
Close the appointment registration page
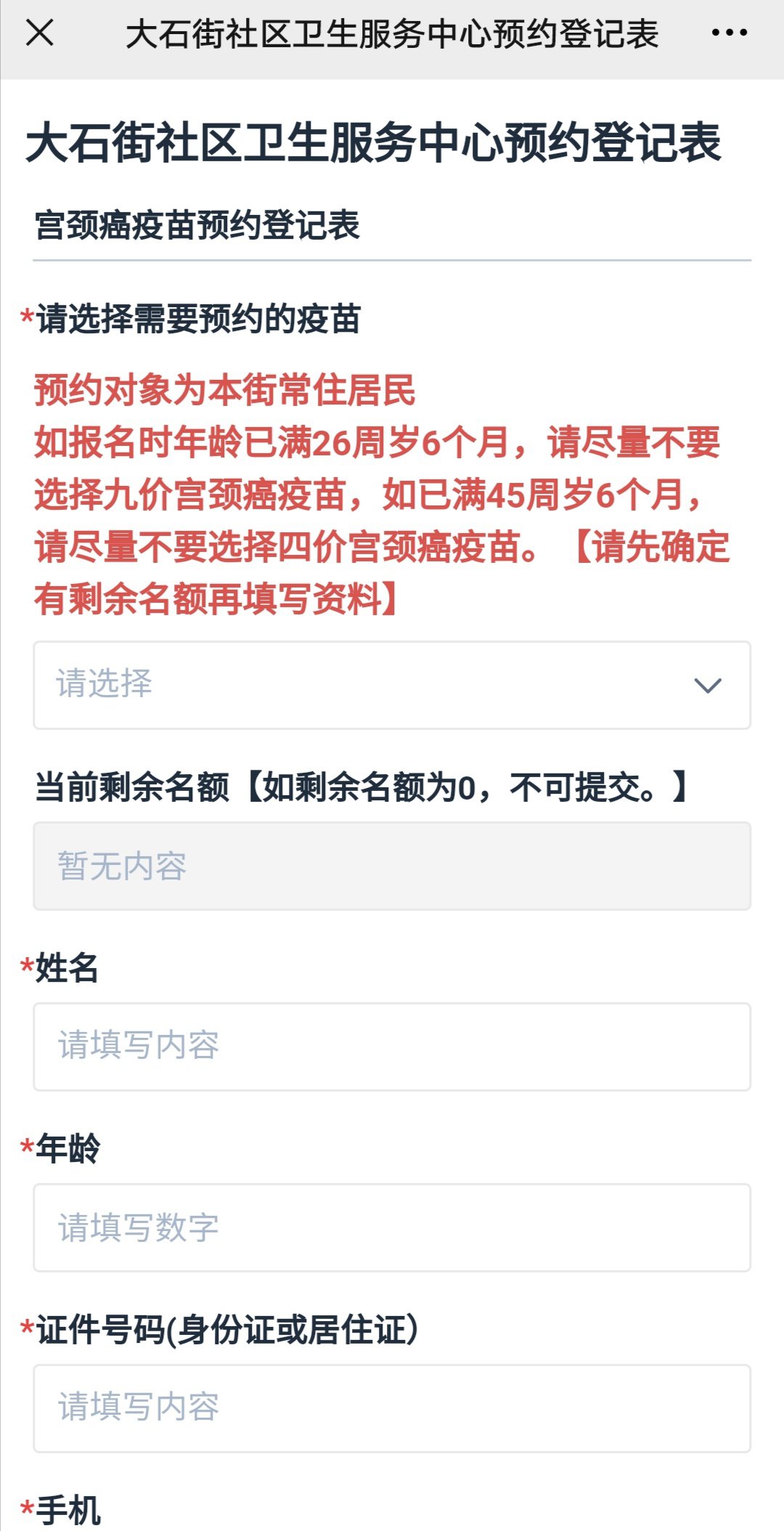40,33
